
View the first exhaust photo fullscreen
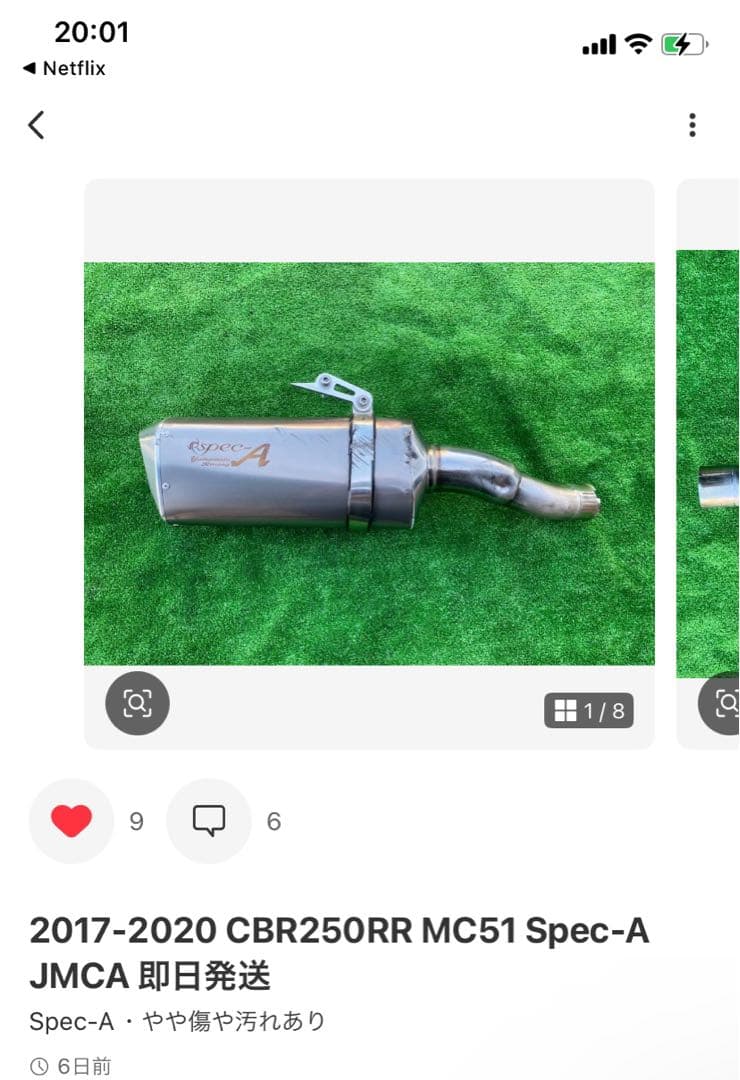point(369,463)
